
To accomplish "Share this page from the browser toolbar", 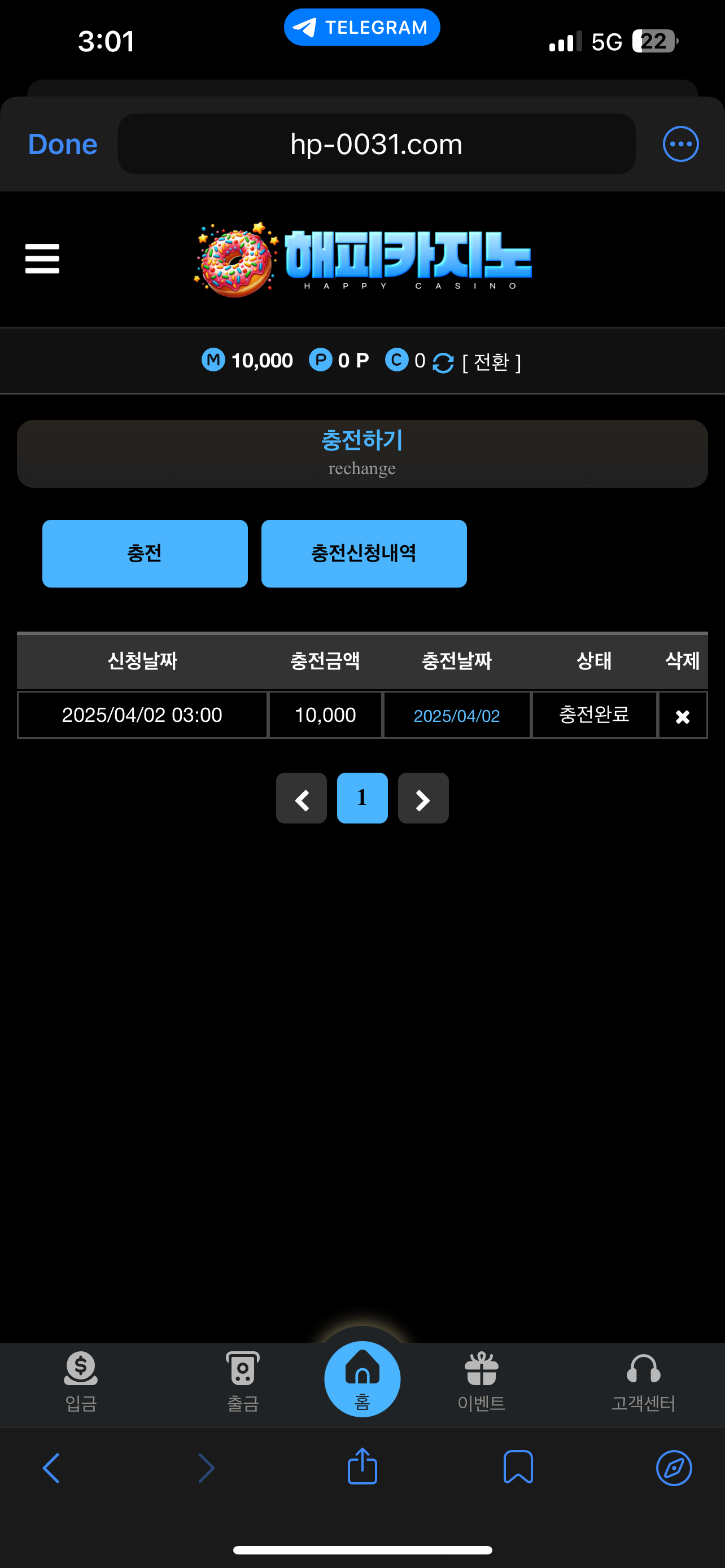I will point(362,1468).
